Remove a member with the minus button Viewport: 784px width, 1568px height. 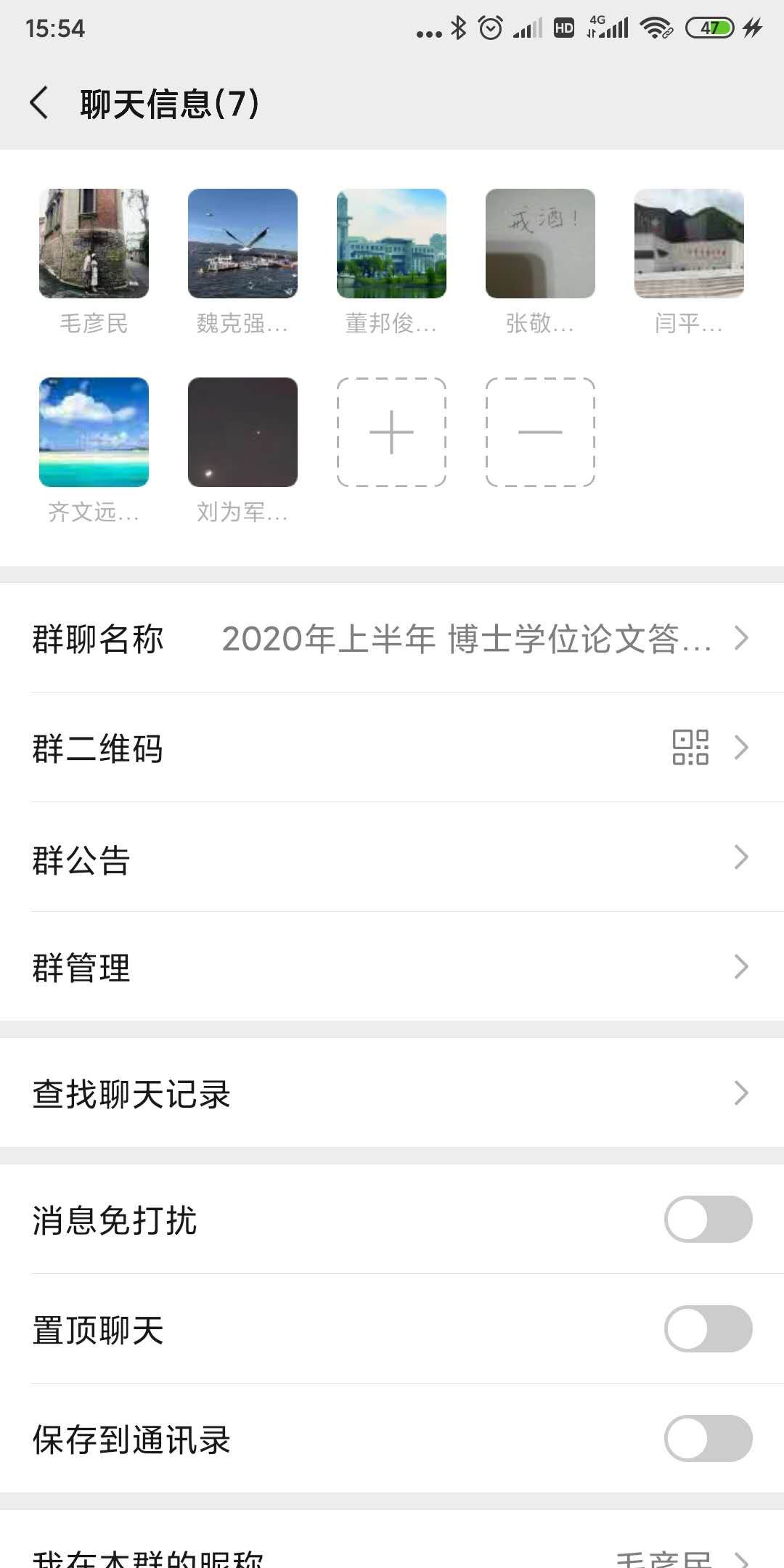(540, 432)
